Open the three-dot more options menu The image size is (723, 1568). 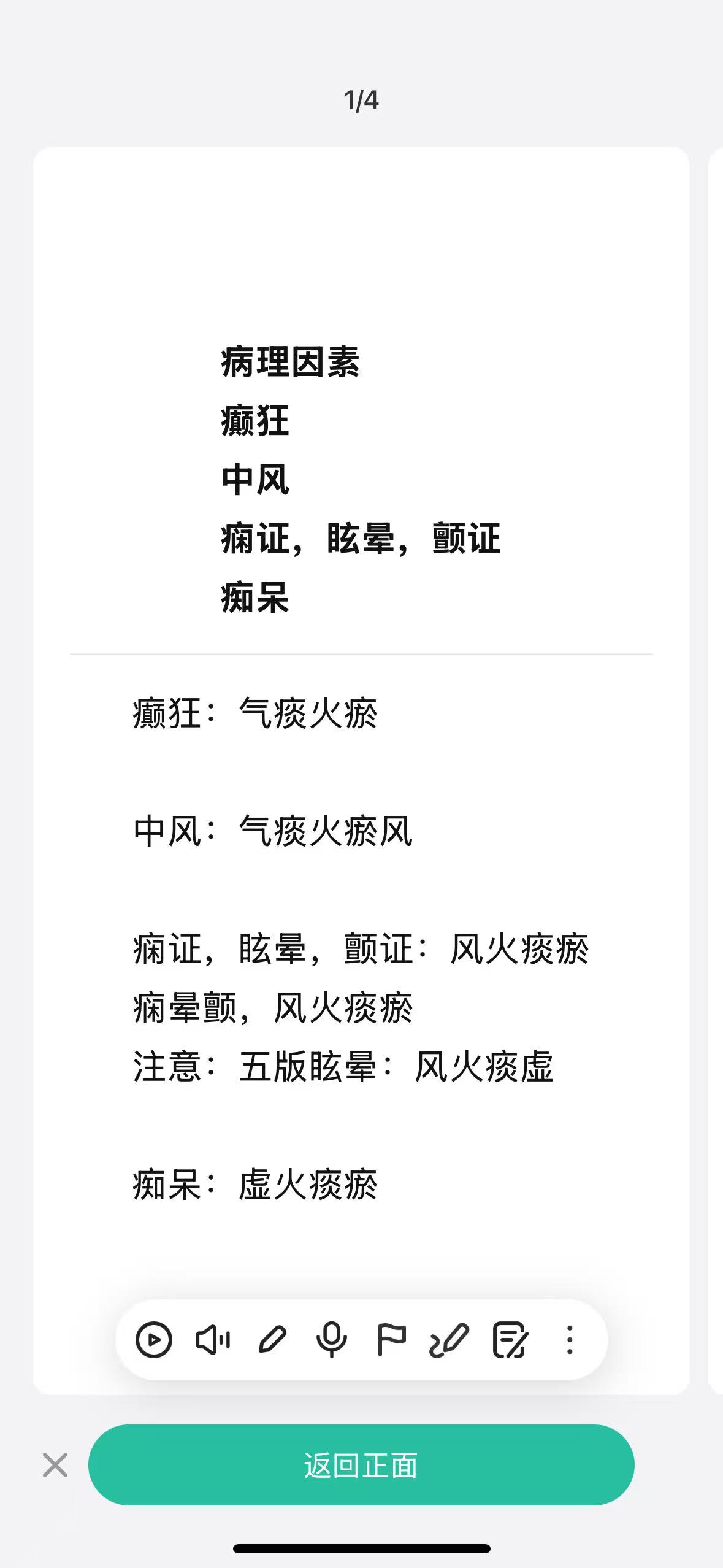570,1340
